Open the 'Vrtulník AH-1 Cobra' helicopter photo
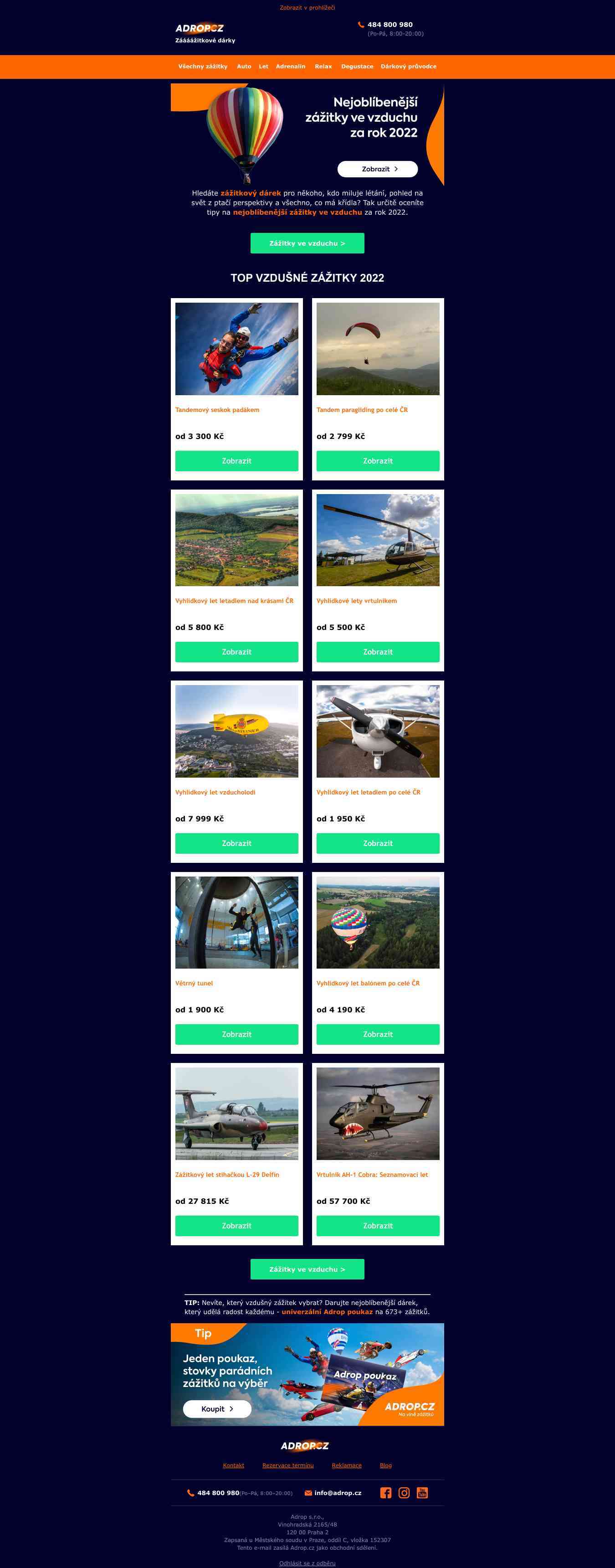 tap(378, 1114)
